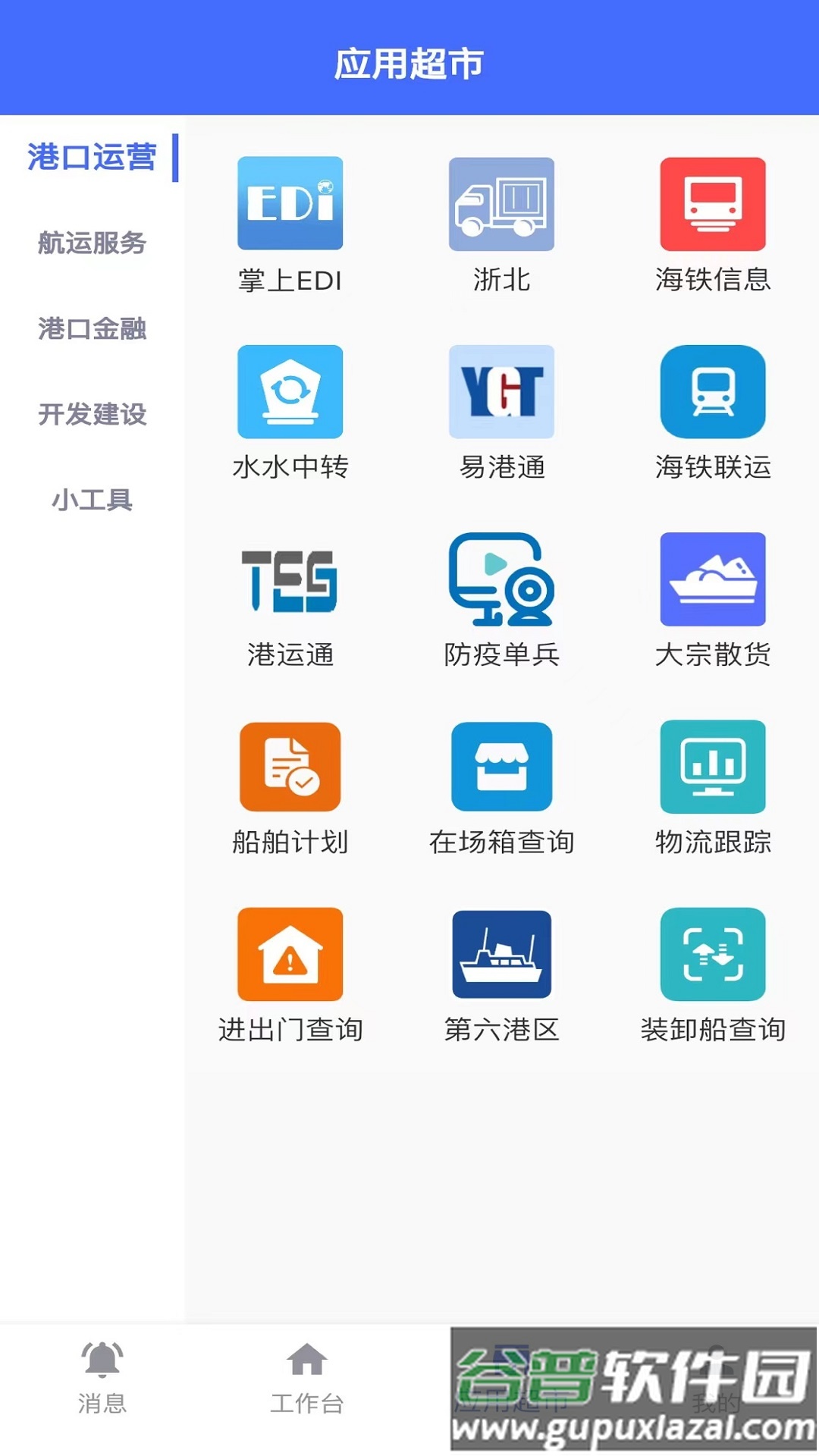
Task: Open the 港运通 TES app
Action: click(290, 580)
